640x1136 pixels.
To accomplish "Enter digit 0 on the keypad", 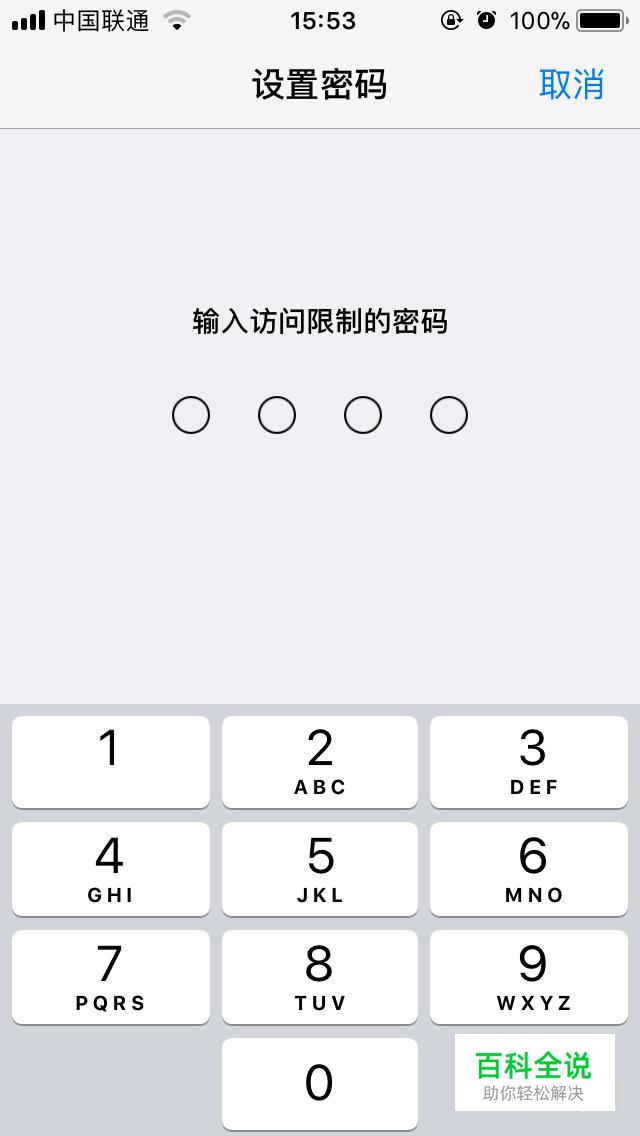I will pos(320,1085).
